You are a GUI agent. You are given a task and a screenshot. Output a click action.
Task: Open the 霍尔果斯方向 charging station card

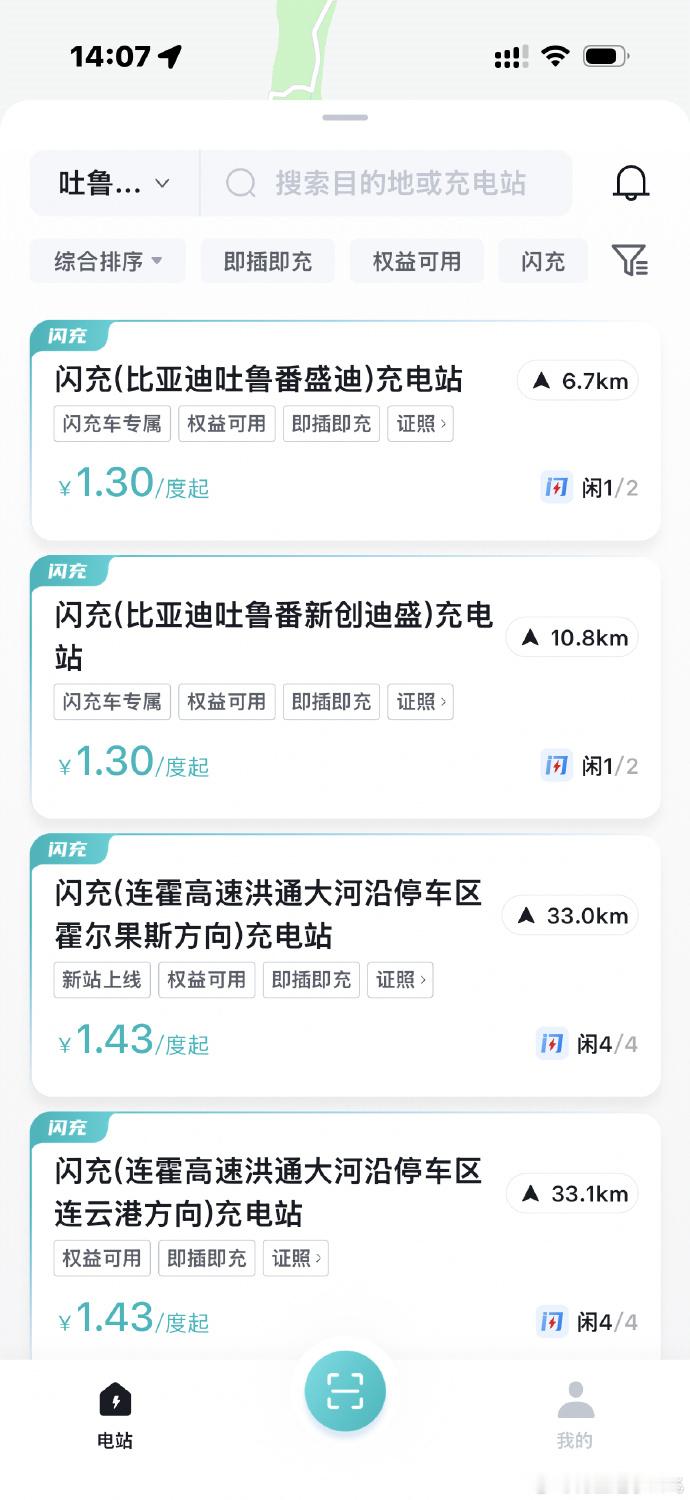346,966
